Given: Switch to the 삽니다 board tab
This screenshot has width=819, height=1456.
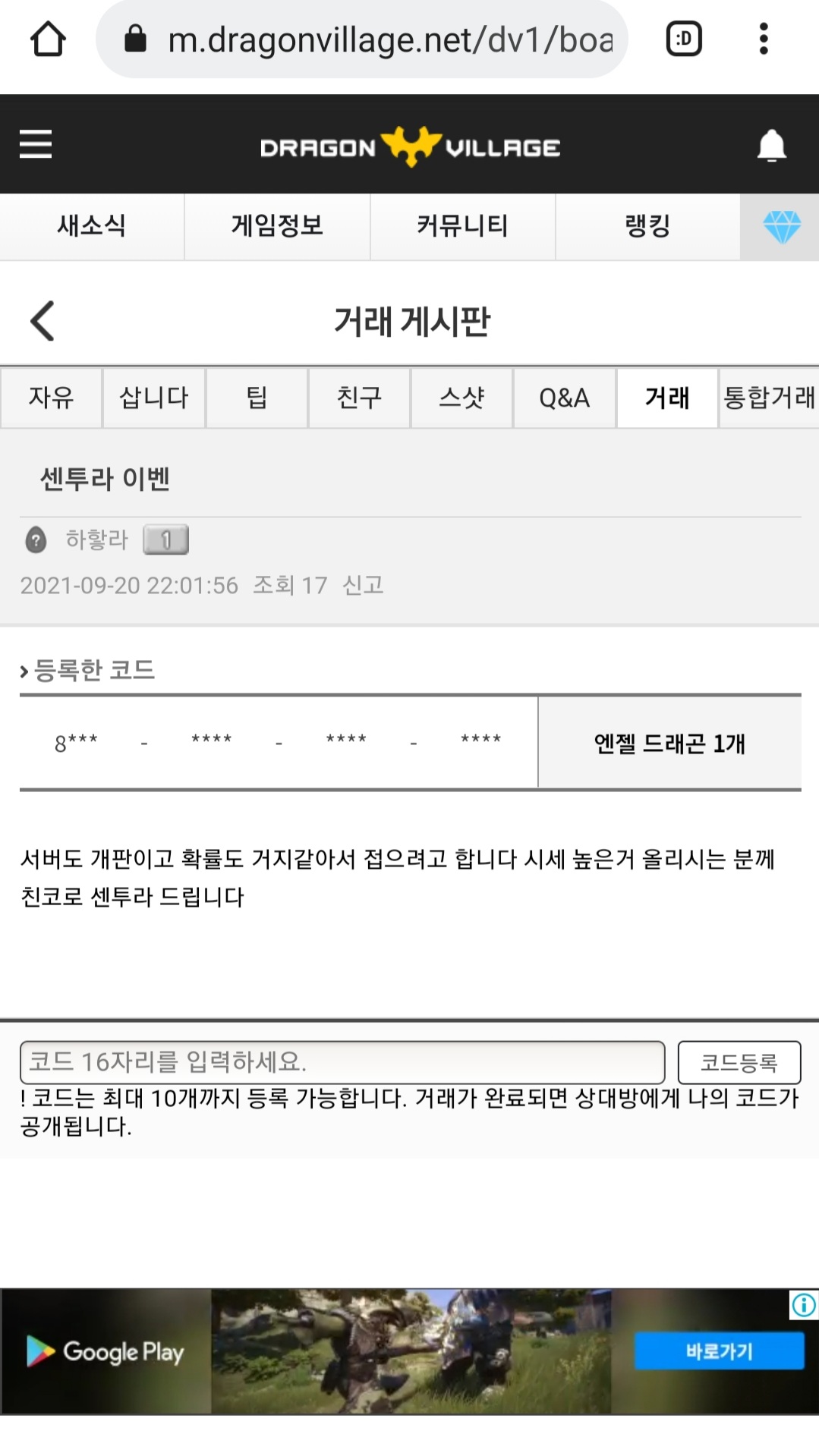Looking at the screenshot, I should tap(154, 398).
